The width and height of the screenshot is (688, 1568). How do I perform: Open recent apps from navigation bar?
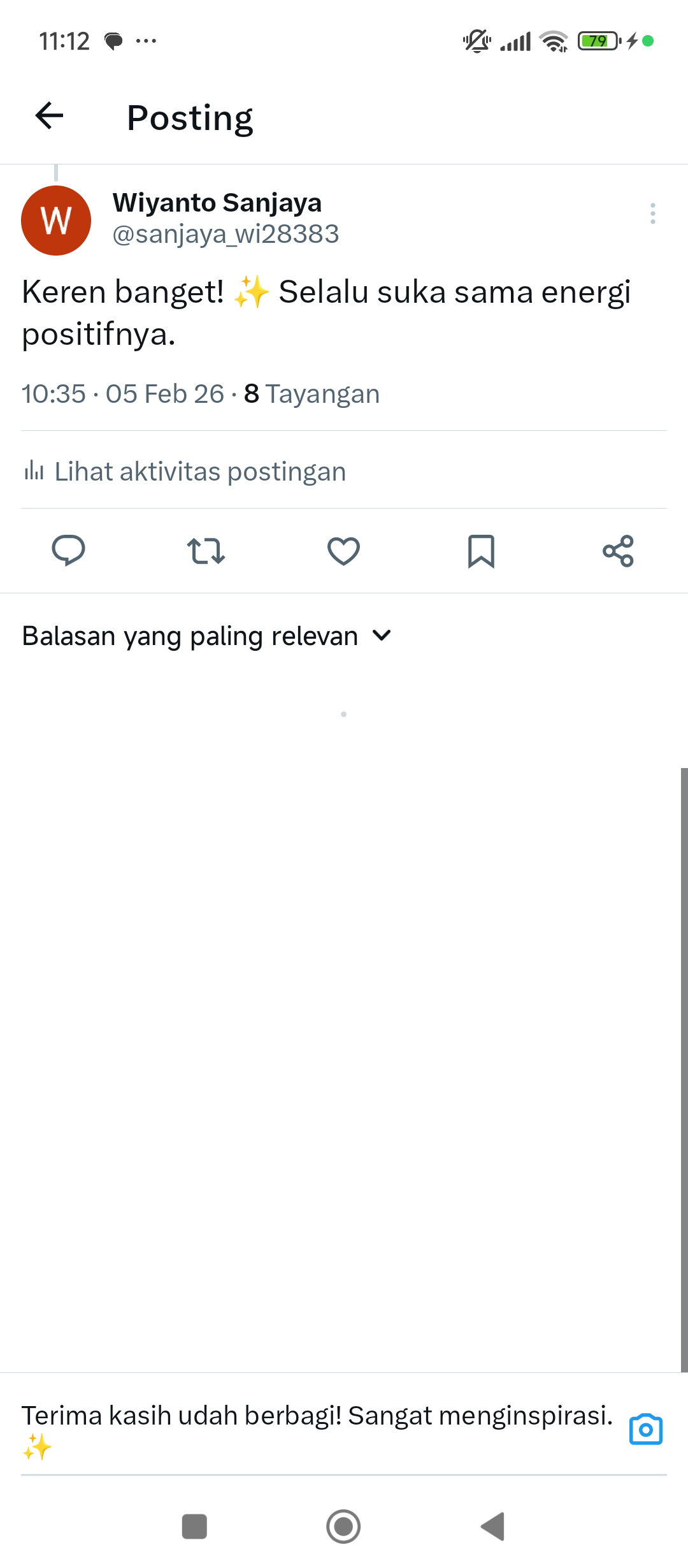point(194,1527)
